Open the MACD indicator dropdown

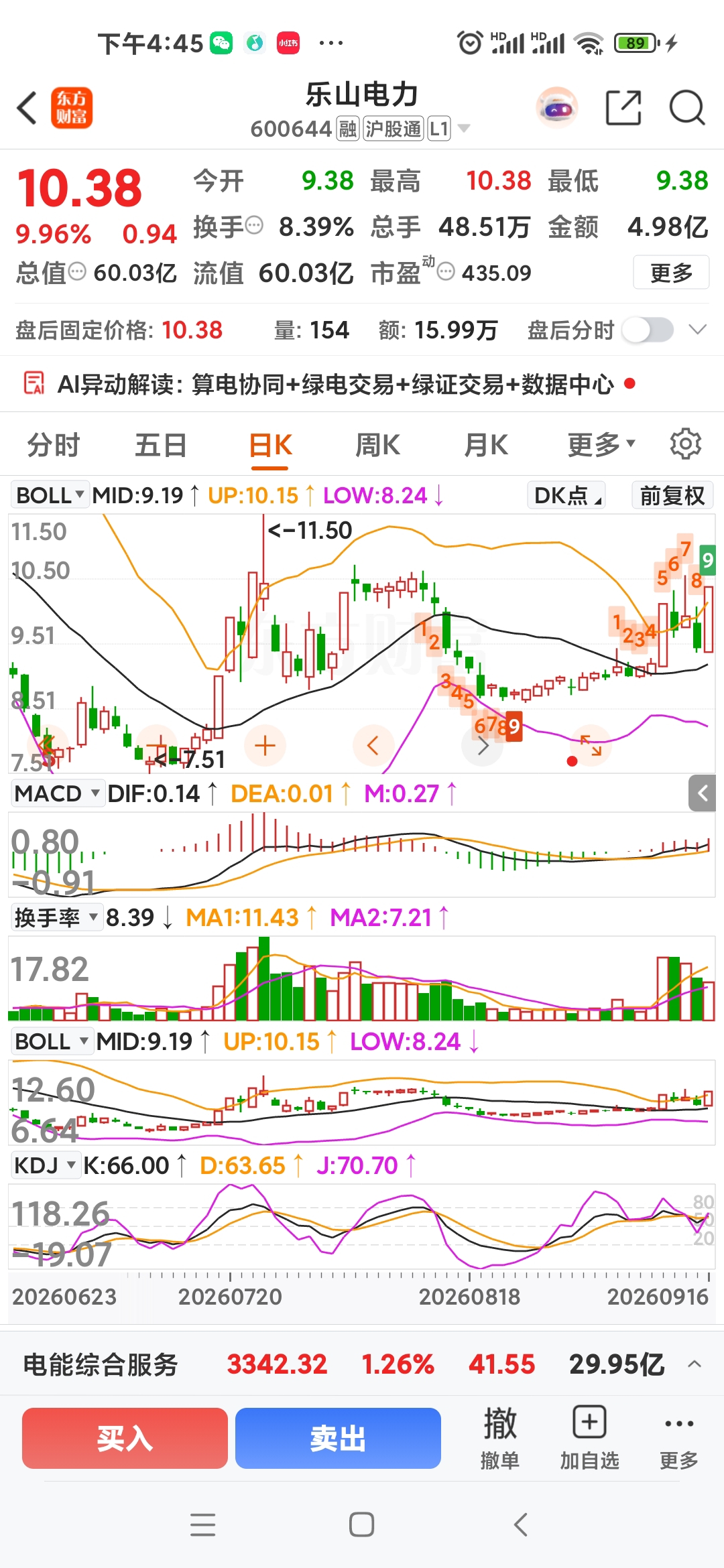click(x=57, y=793)
